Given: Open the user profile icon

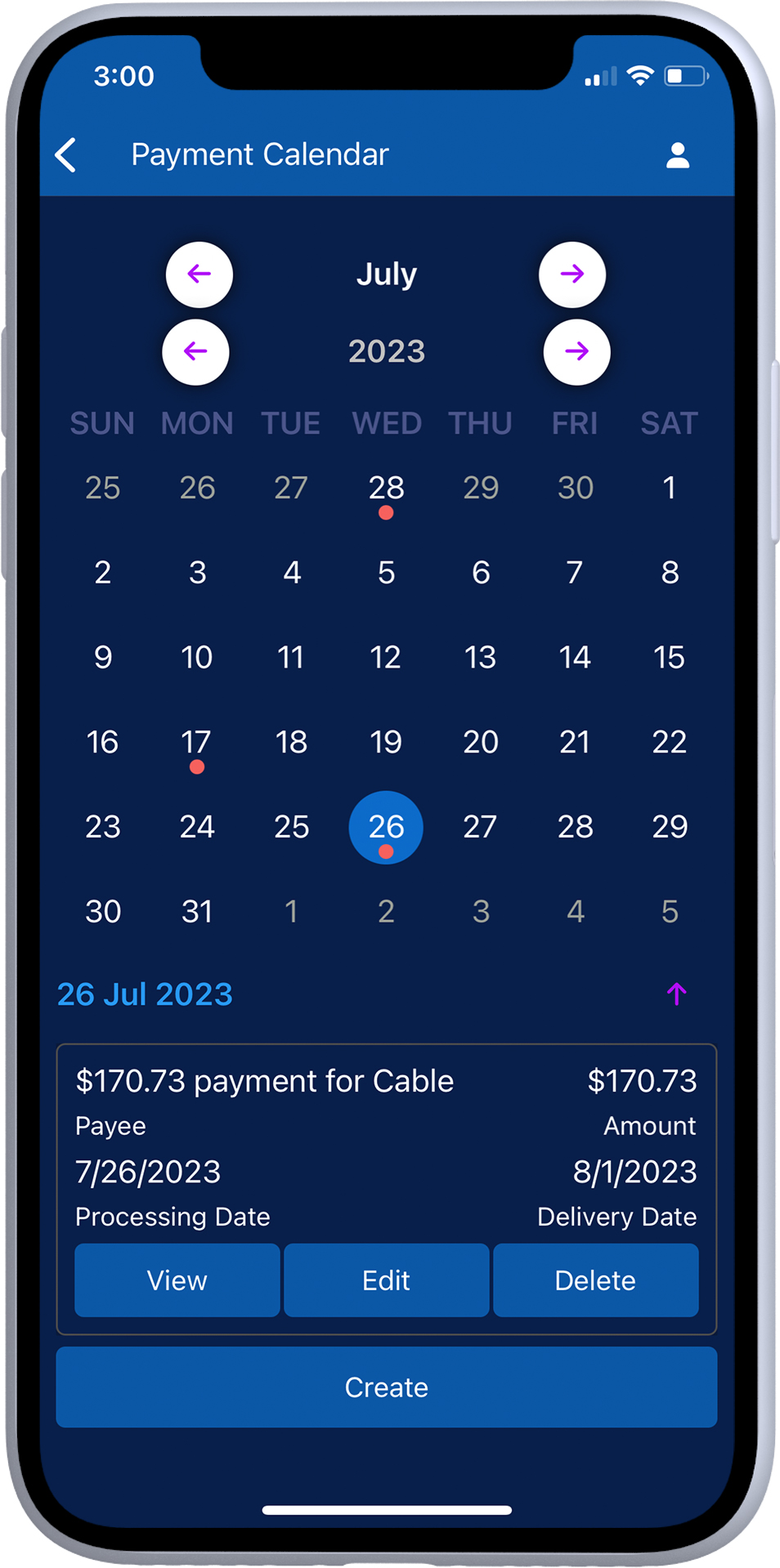Looking at the screenshot, I should click(x=678, y=154).
